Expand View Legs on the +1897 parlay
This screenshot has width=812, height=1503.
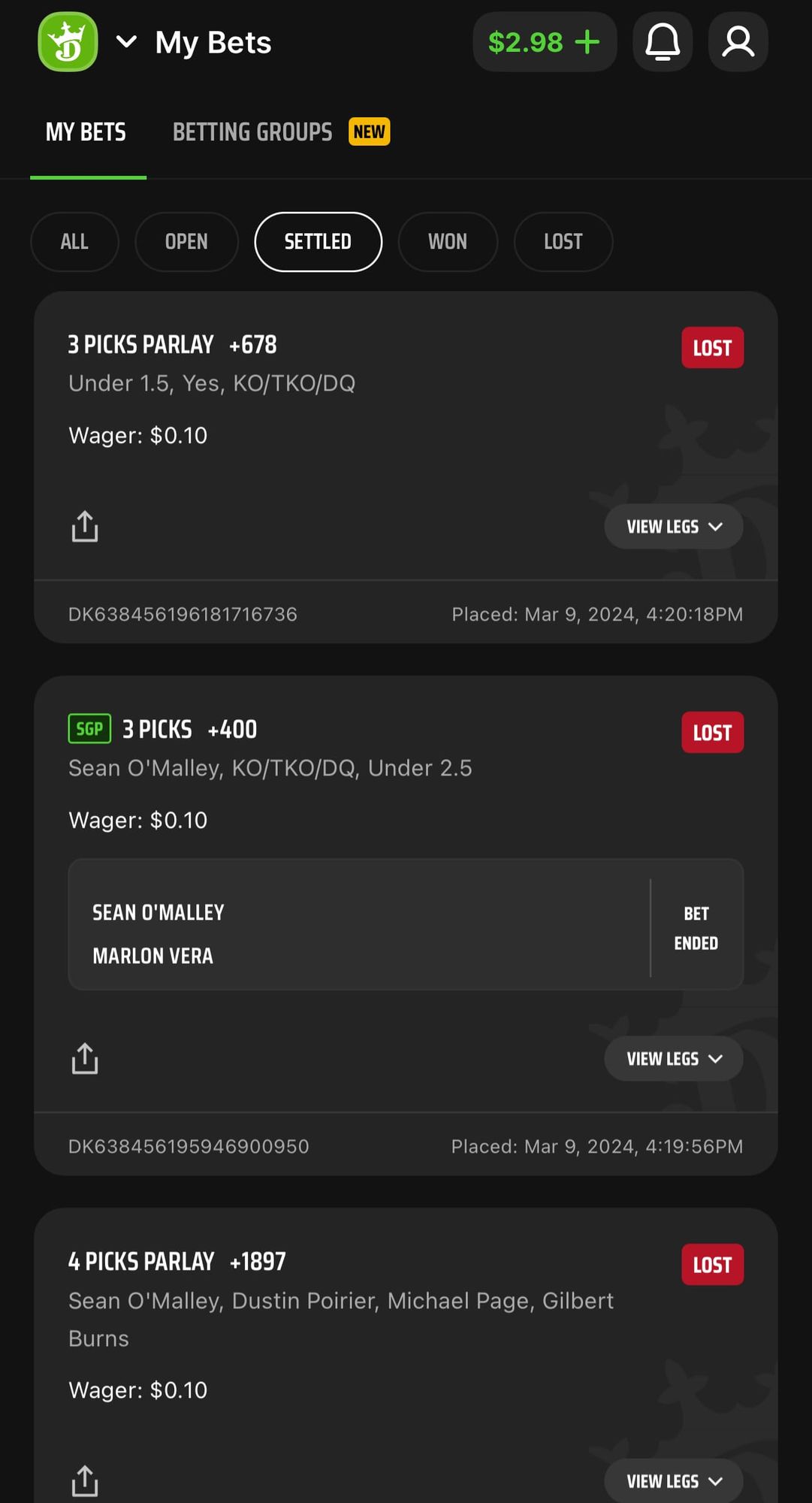tap(674, 1481)
